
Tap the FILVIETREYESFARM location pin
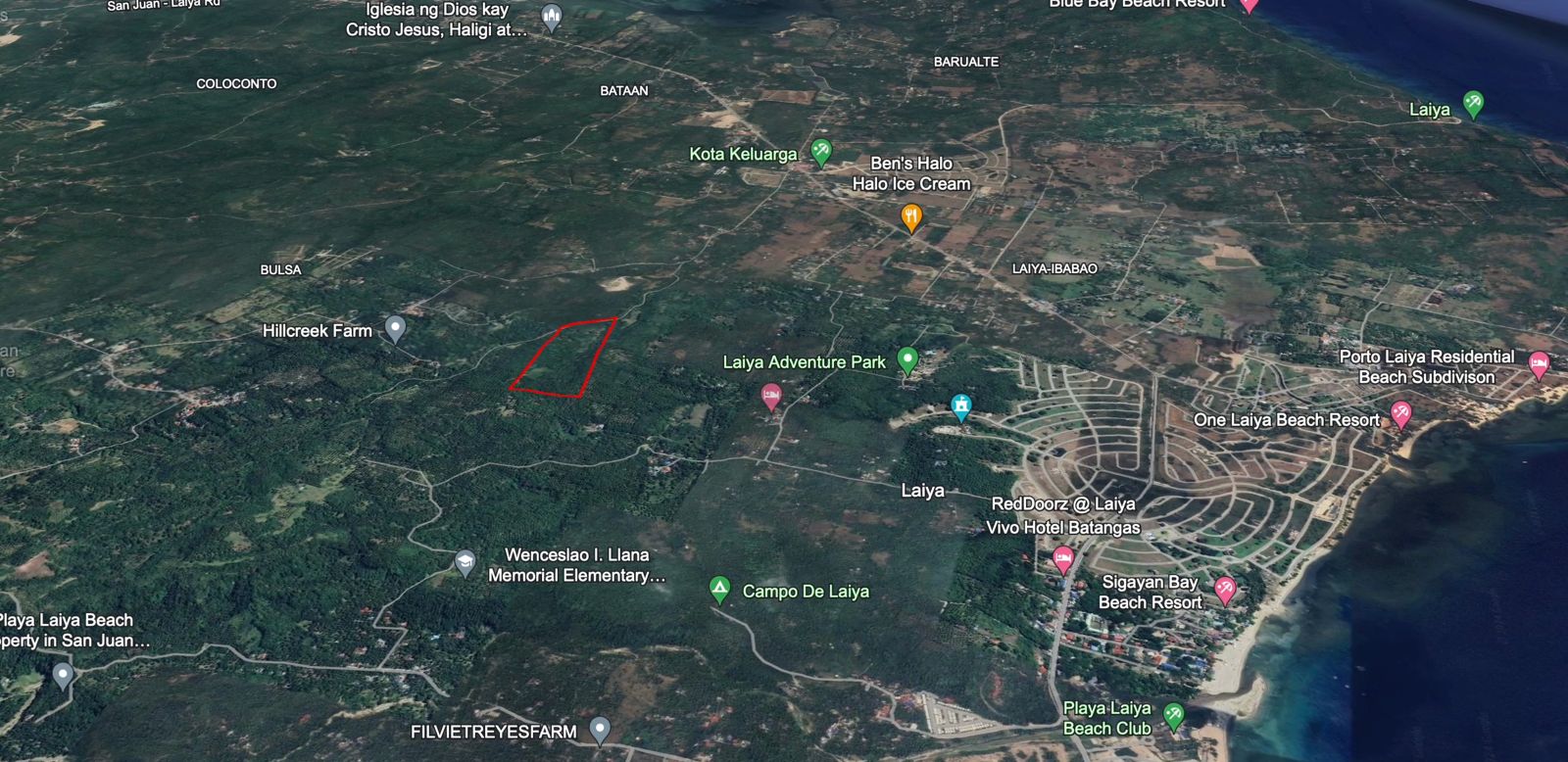(x=600, y=729)
